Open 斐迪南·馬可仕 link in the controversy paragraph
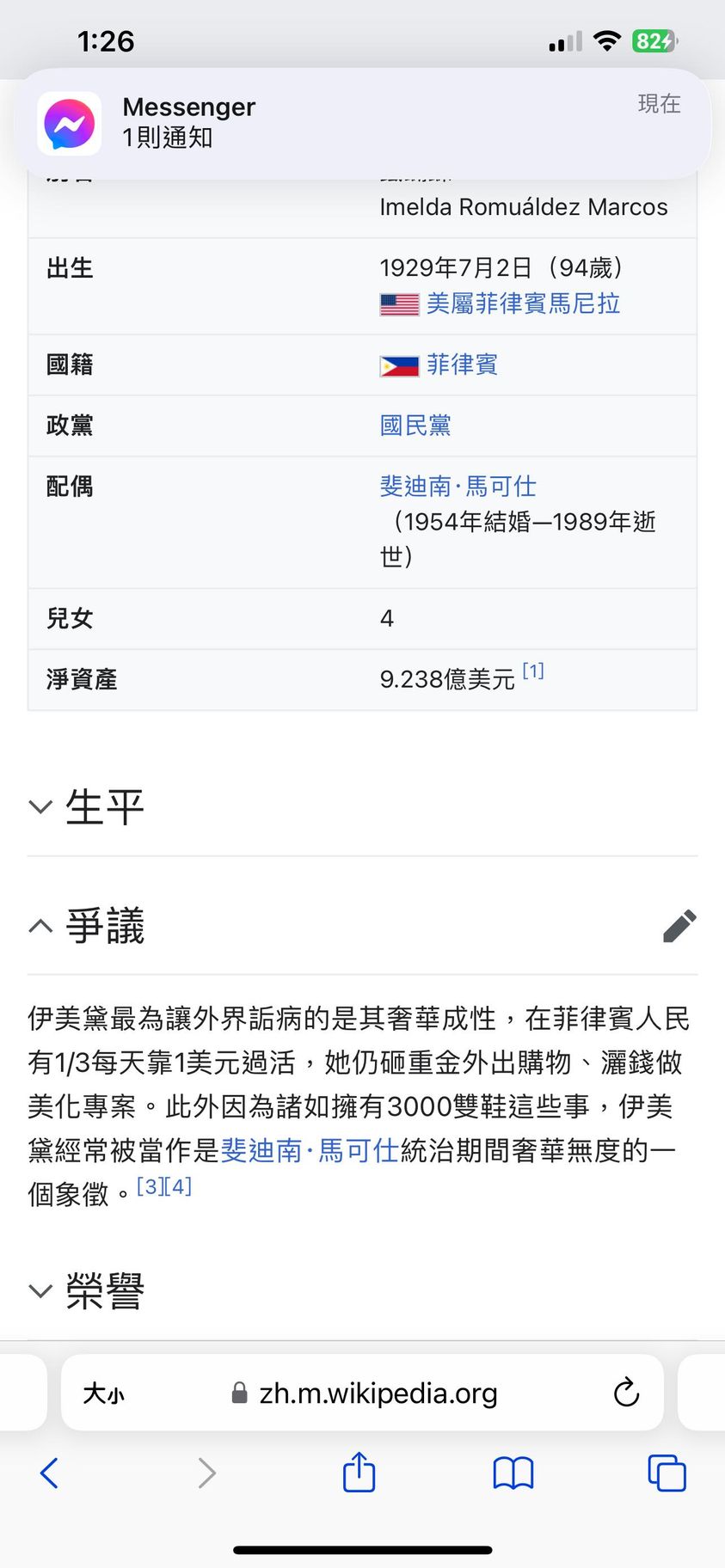Viewport: 725px width, 1568px height. [310, 1150]
